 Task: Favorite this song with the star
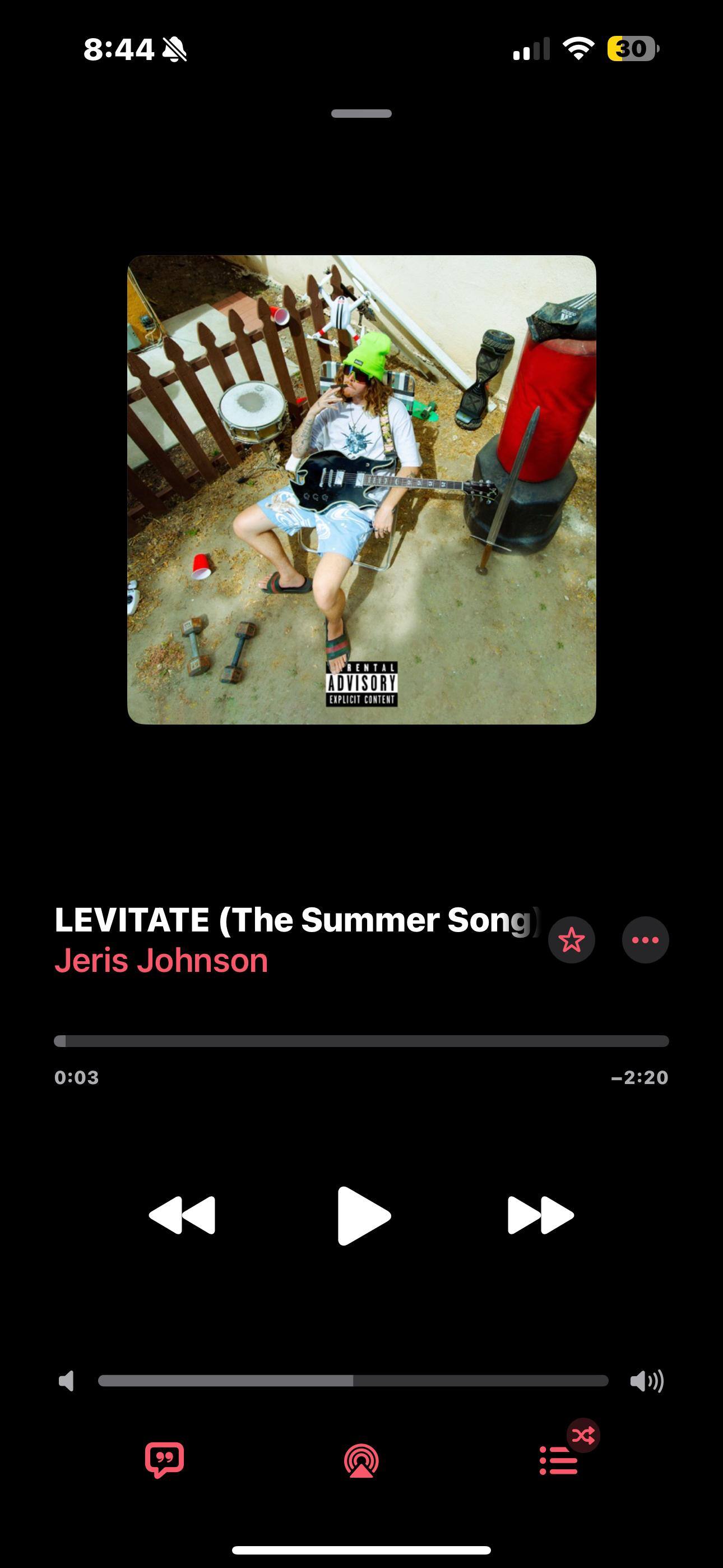pos(571,940)
